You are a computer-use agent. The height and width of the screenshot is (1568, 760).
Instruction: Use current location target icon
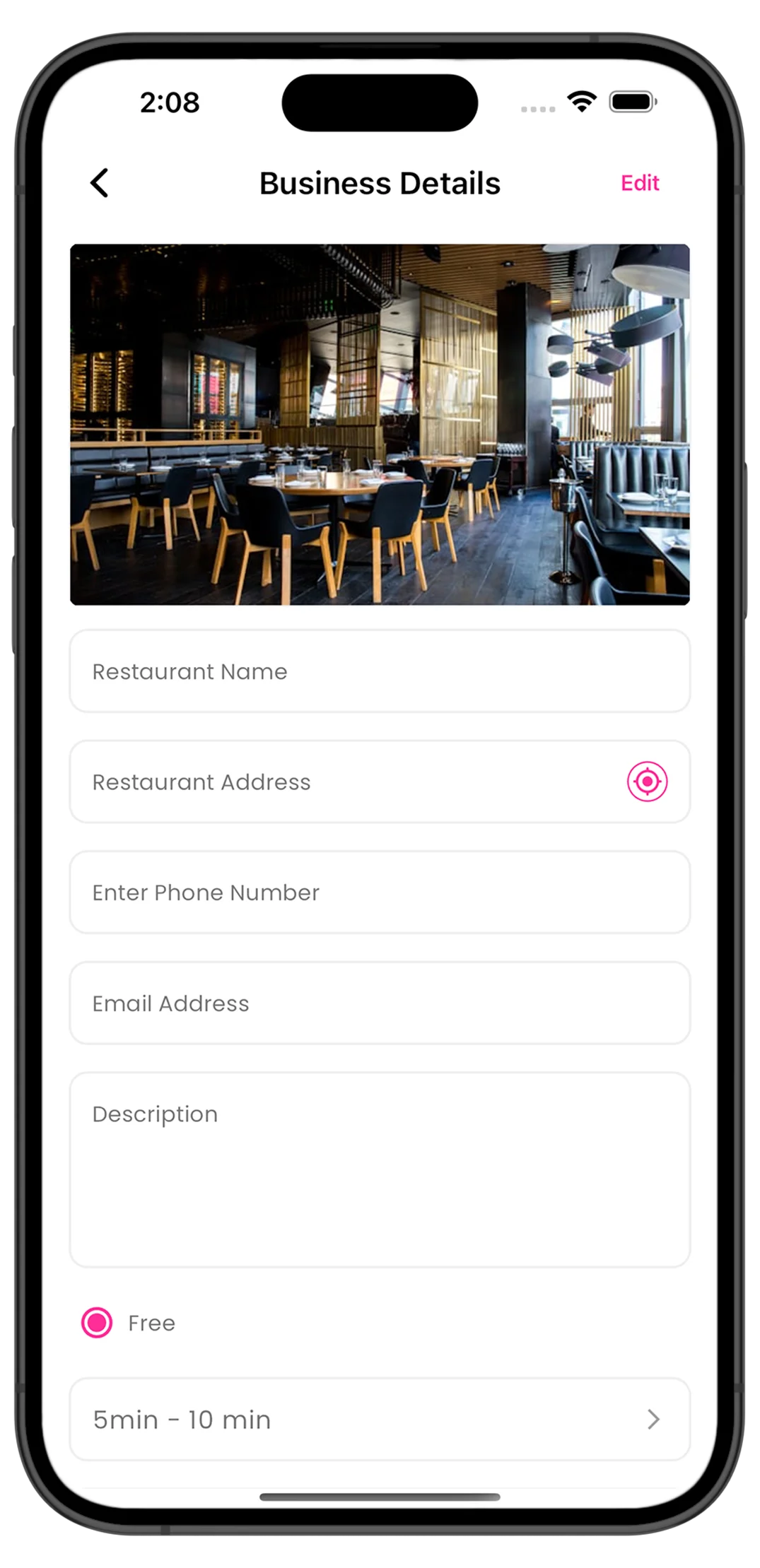[647, 782]
